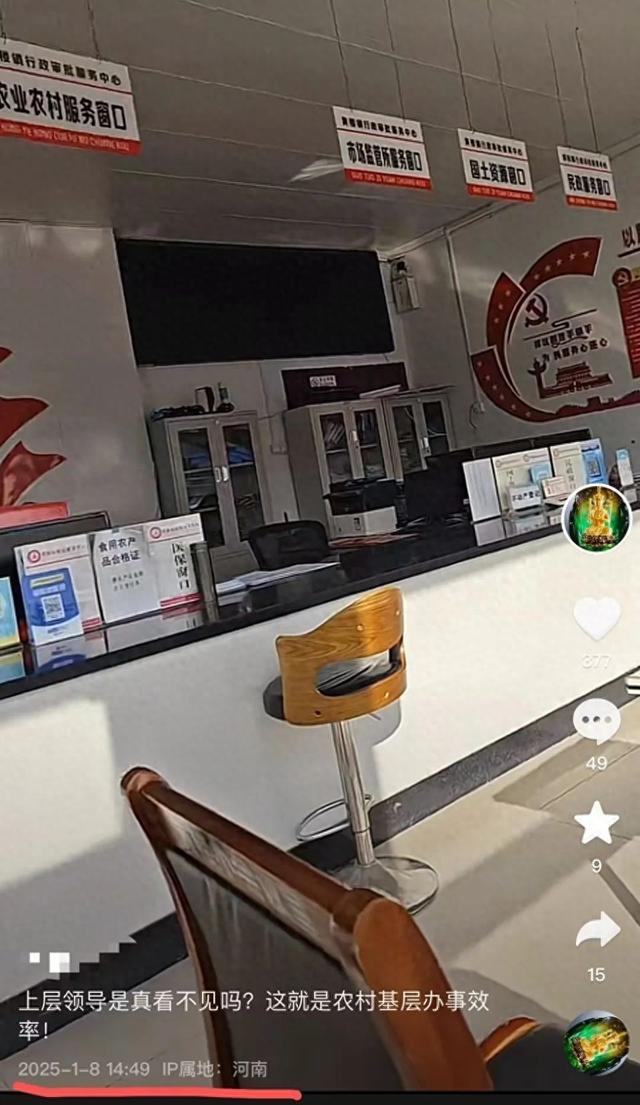Add video to favorites with star
640x1105 pixels.
tap(597, 822)
